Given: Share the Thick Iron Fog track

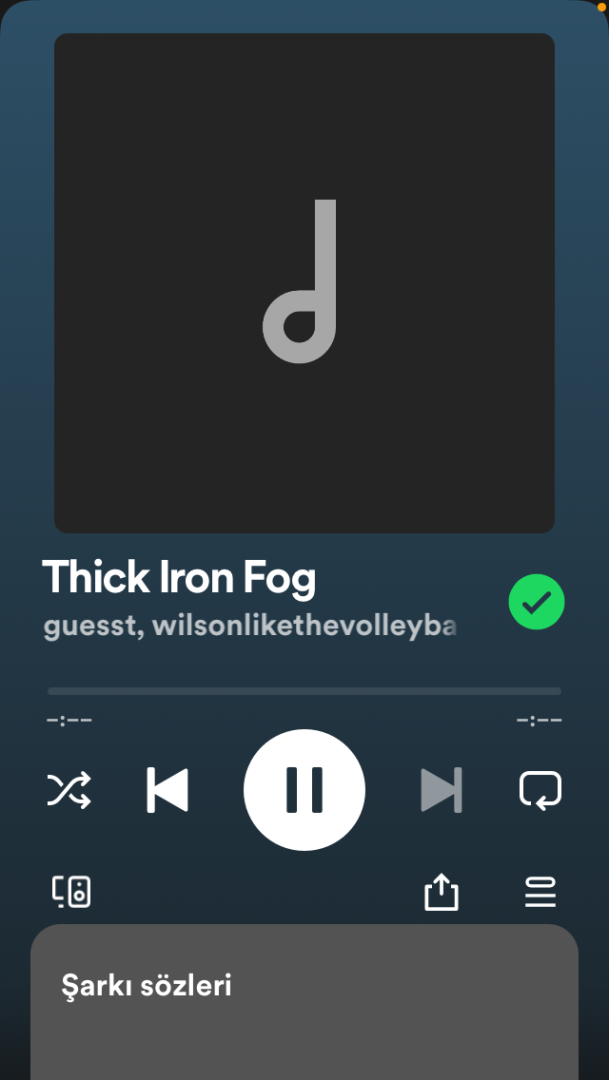Looking at the screenshot, I should click(x=441, y=892).
